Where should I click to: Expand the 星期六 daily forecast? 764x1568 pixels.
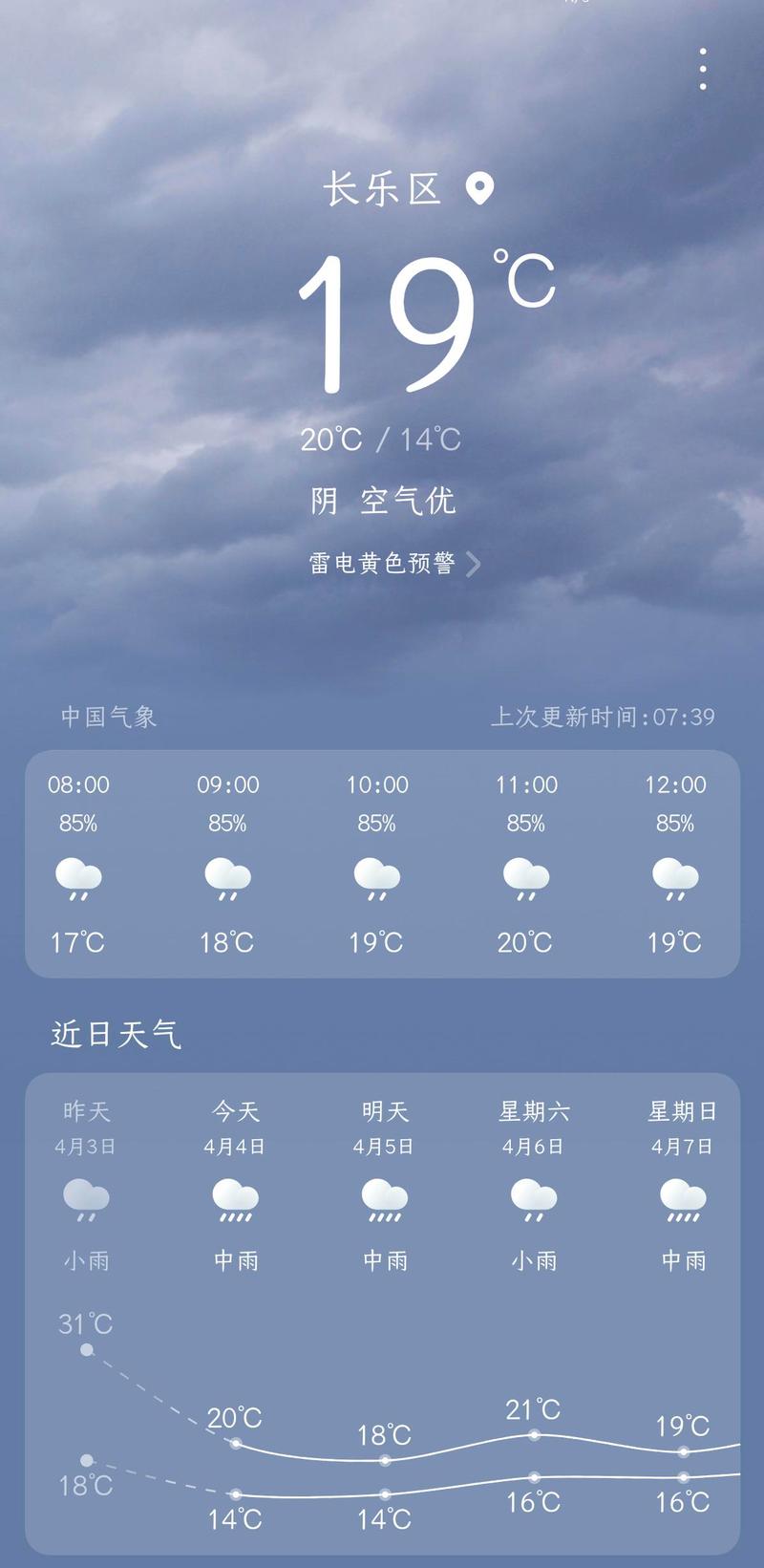click(534, 1185)
